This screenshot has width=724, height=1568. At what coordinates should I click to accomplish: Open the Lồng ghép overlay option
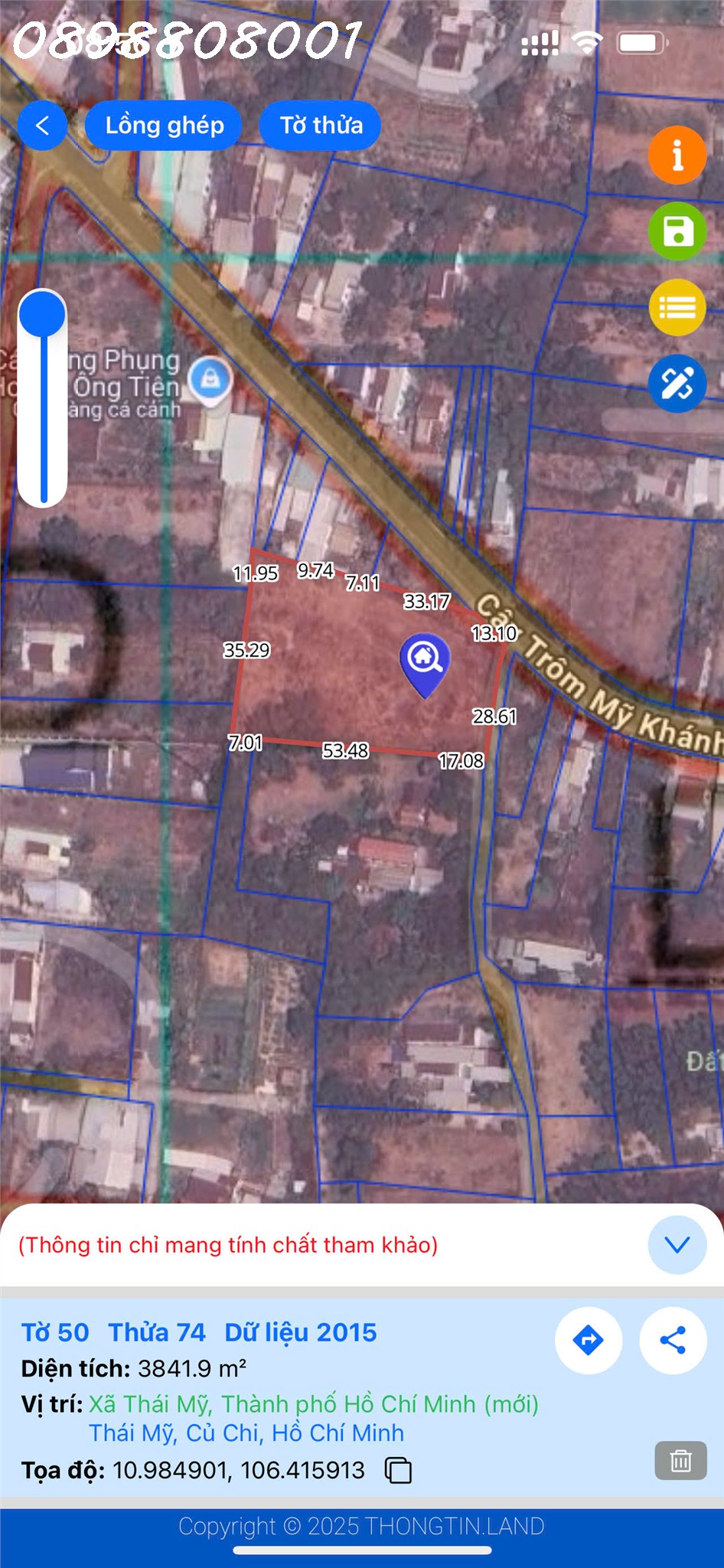[x=164, y=126]
